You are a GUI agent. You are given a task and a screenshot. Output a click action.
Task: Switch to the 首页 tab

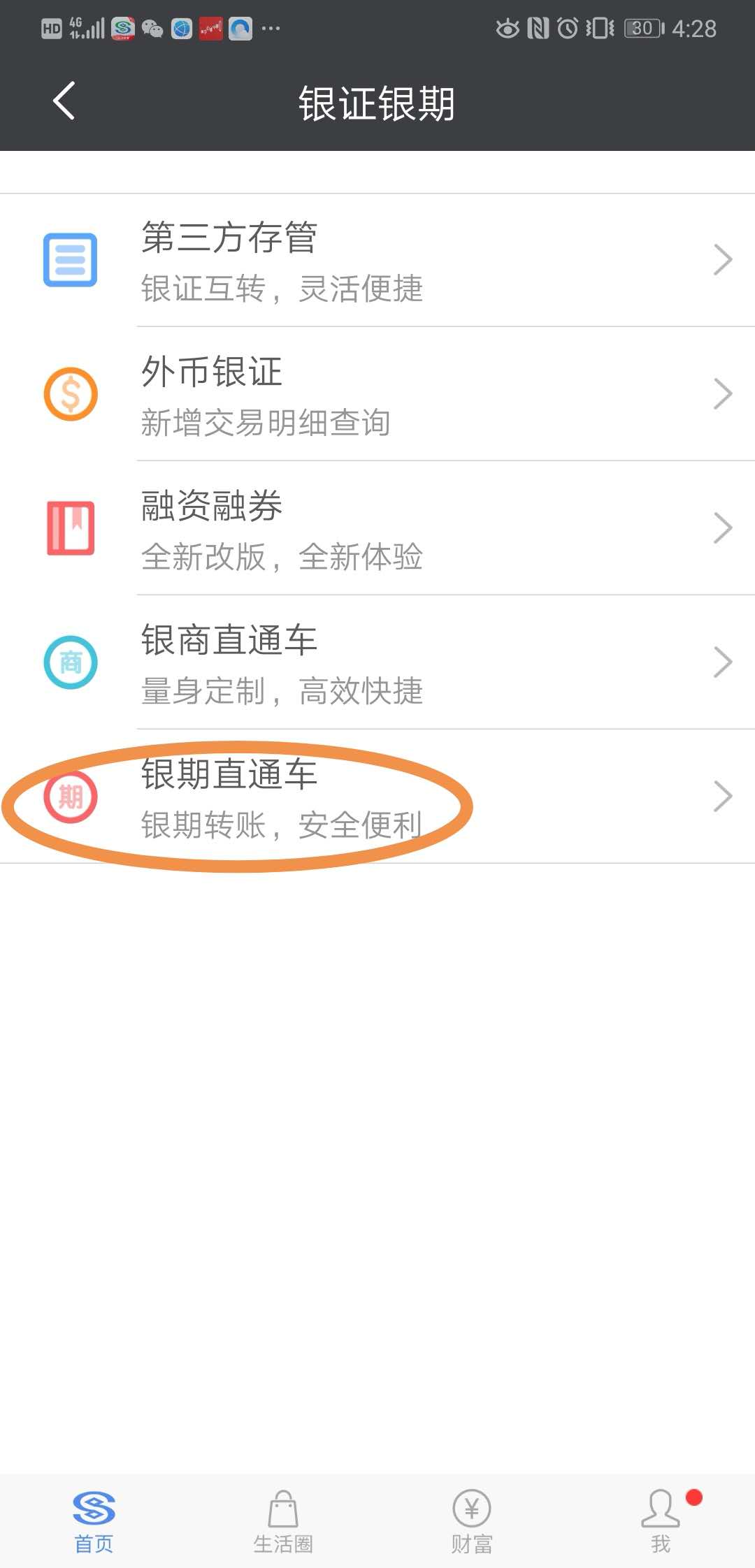94,1522
